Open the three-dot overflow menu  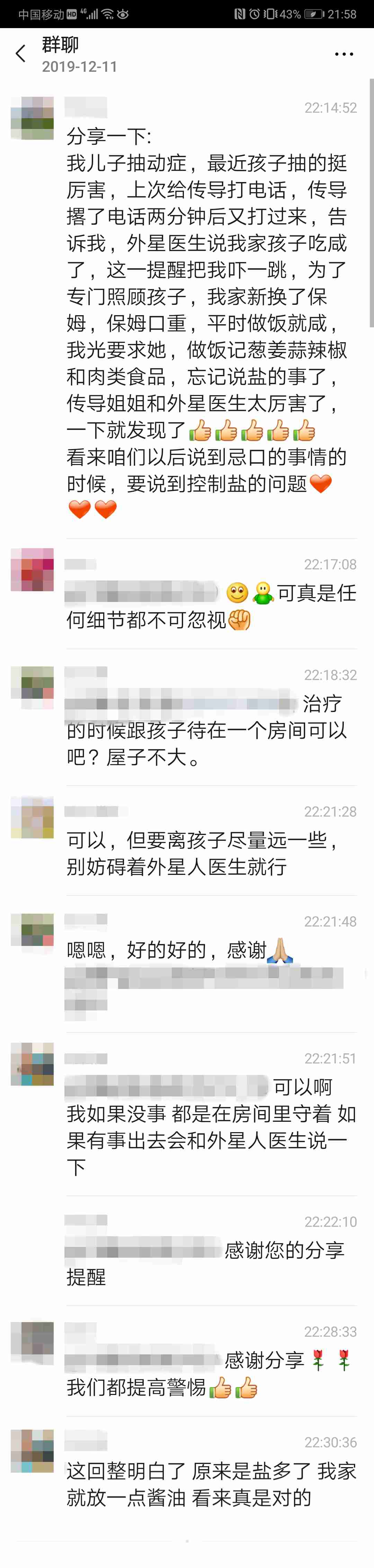tap(344, 54)
